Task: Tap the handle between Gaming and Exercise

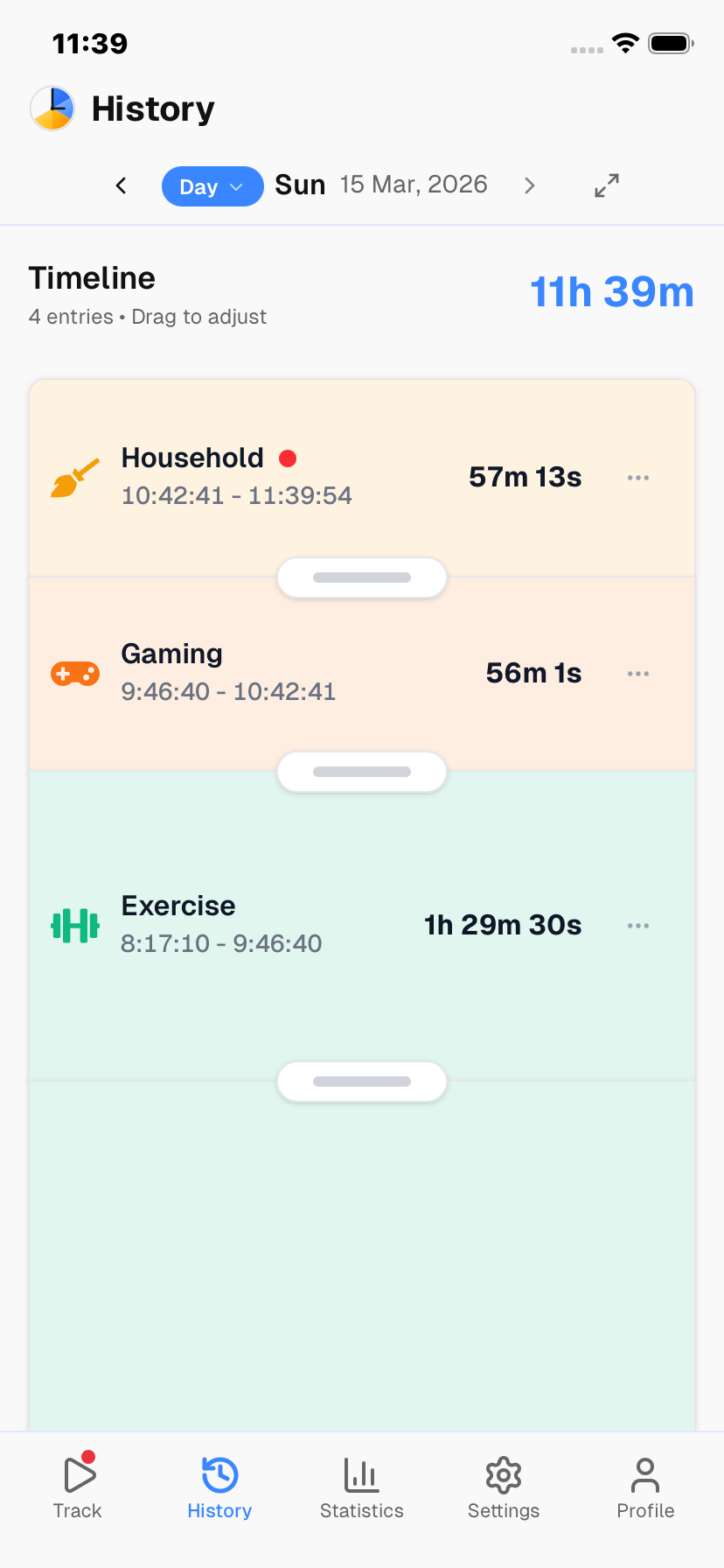Action: point(362,772)
